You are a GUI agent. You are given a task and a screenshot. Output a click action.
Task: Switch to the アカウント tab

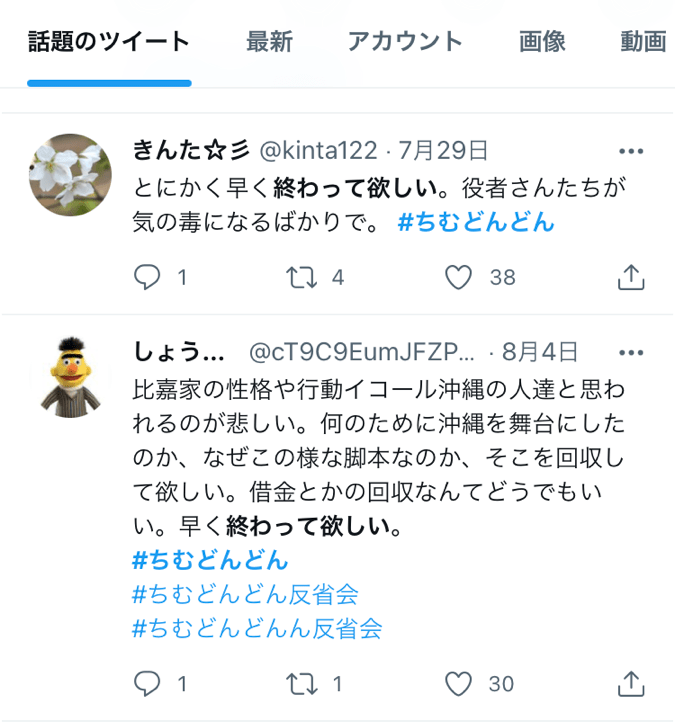[405, 42]
